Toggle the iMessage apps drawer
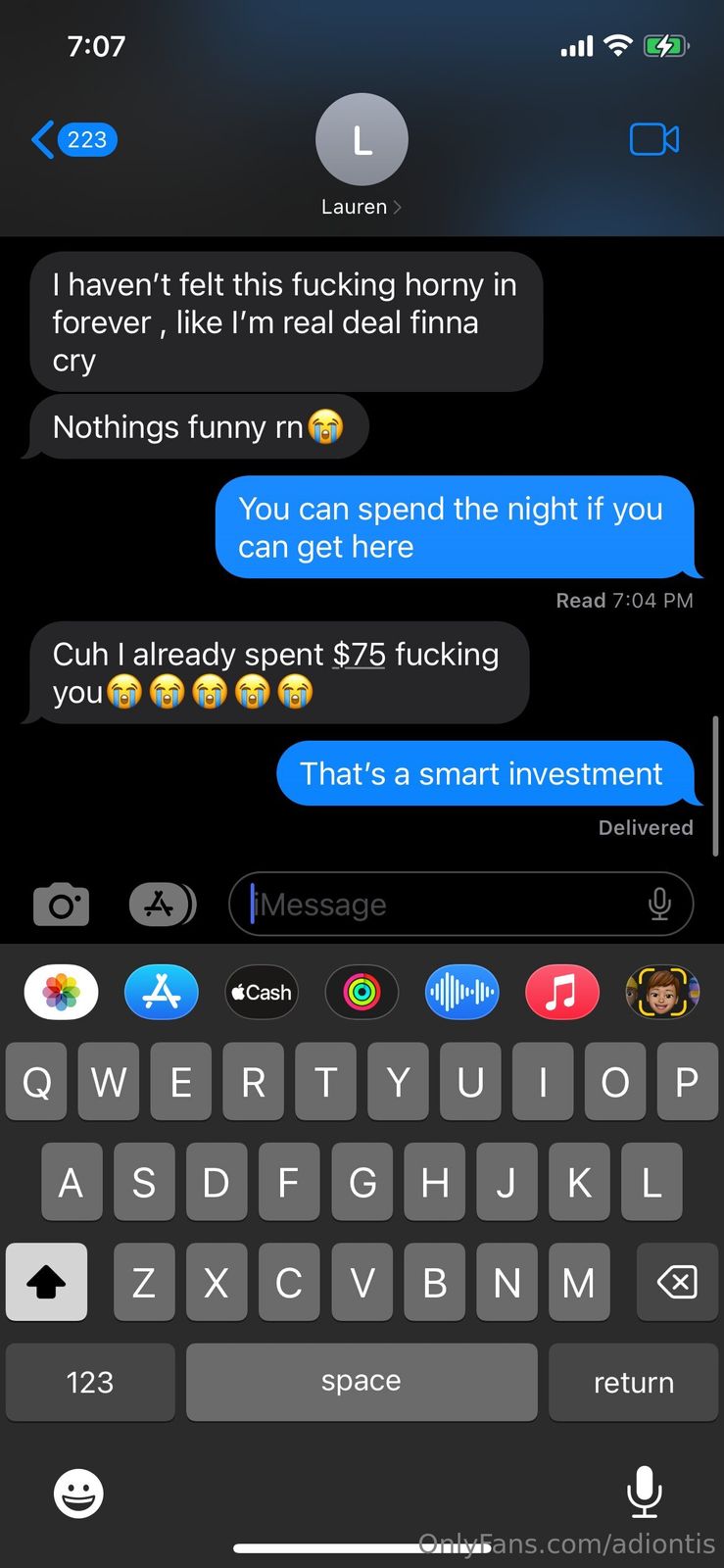 point(162,905)
